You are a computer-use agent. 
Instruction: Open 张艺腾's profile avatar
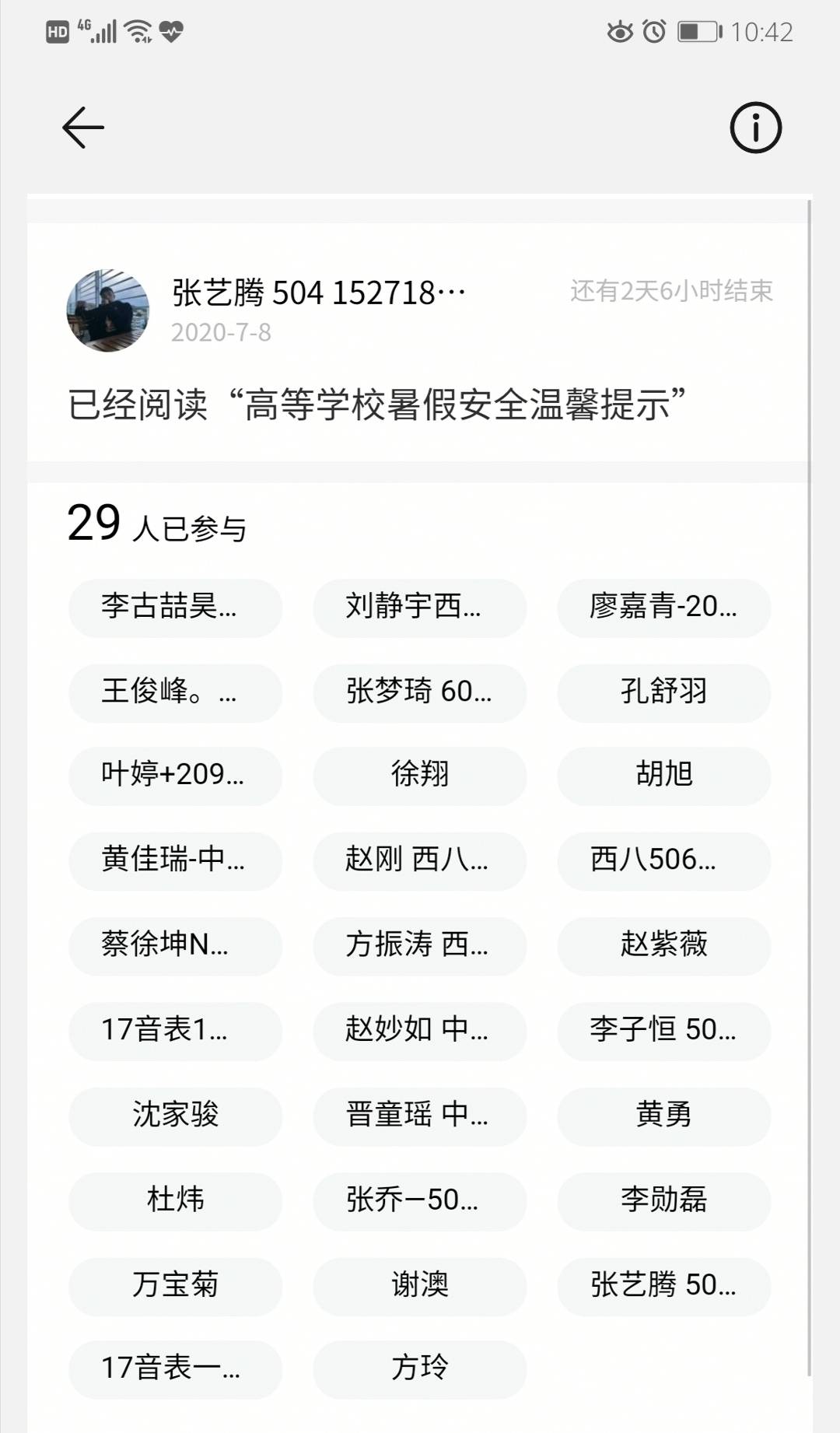click(x=107, y=310)
